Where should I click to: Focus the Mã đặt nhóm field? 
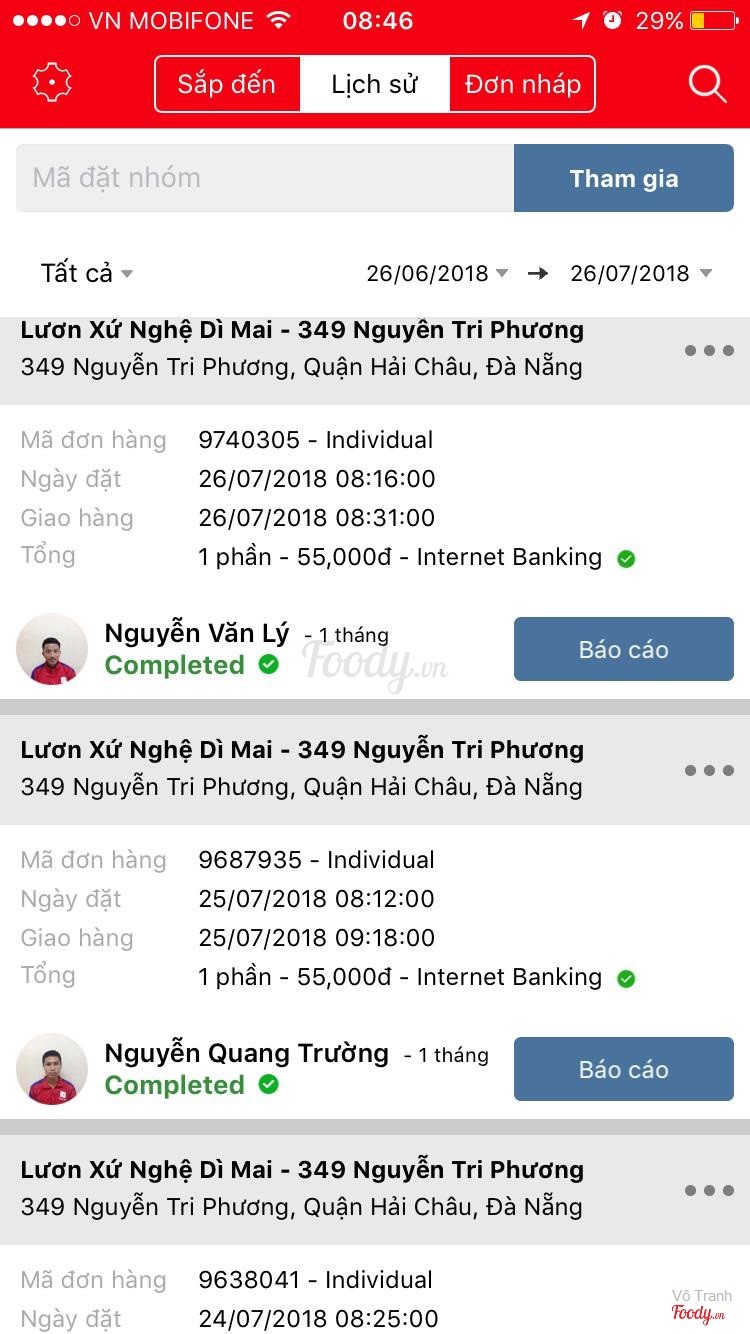coord(265,178)
